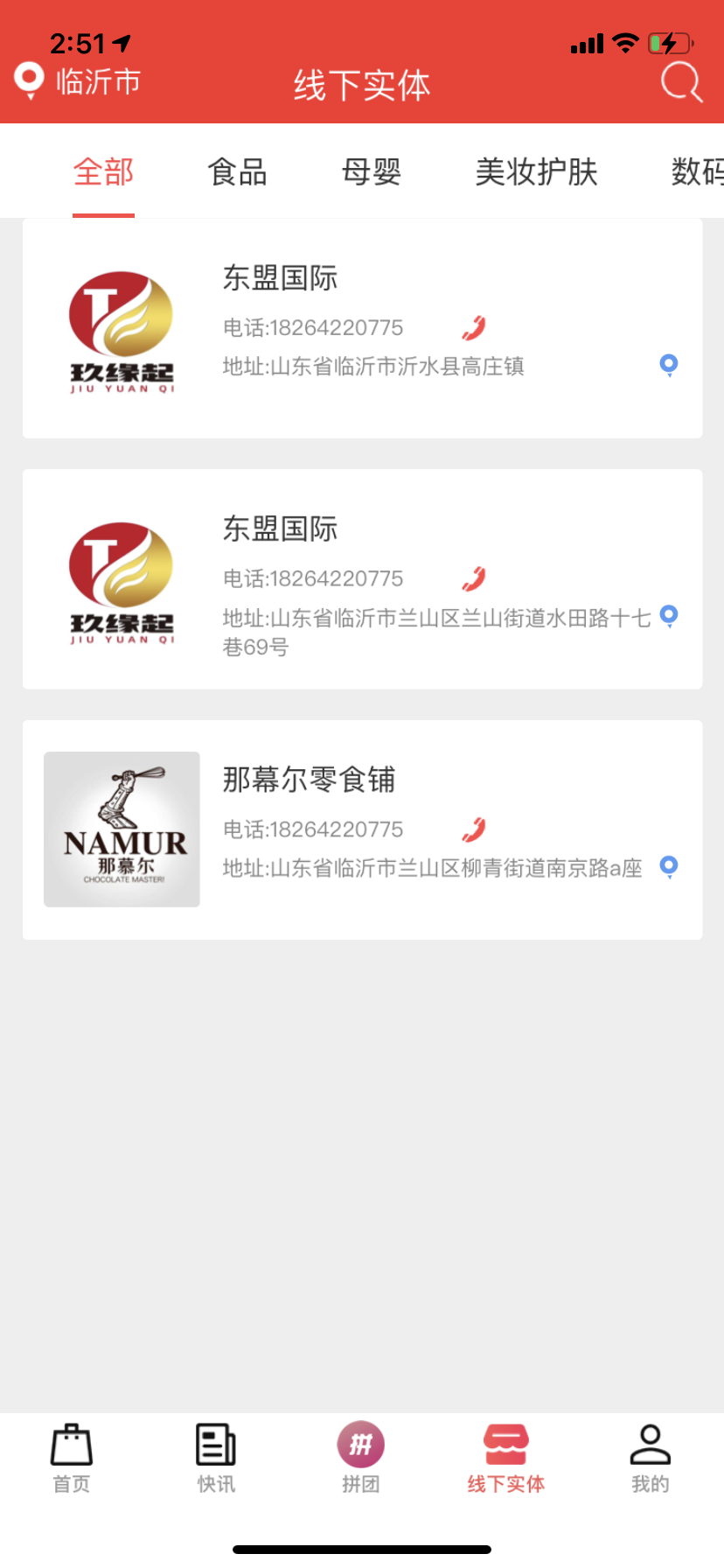Select the 母婴 category tab
724x1568 pixels.
pyautogui.click(x=371, y=171)
